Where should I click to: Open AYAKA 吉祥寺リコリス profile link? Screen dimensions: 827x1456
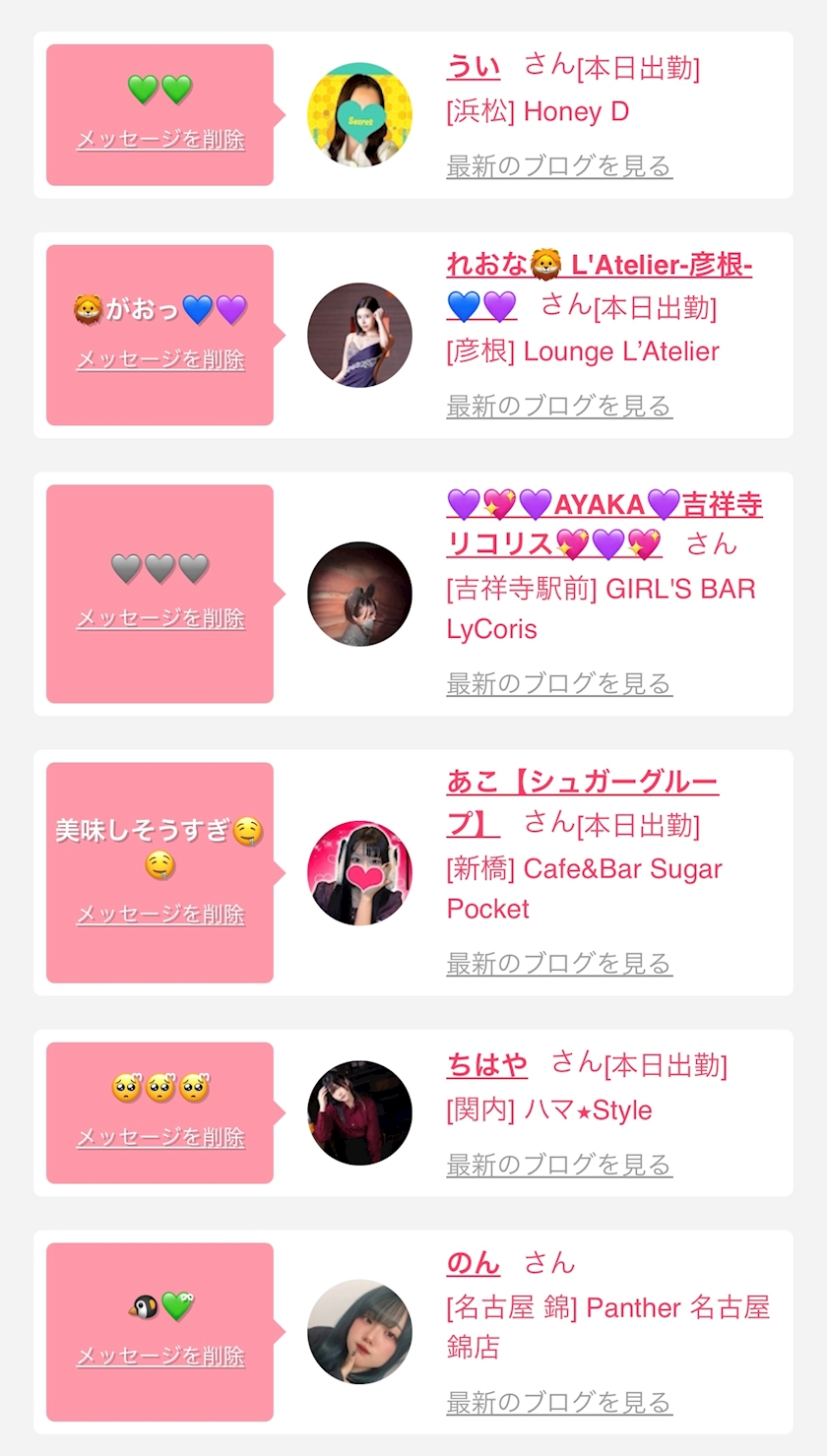[x=604, y=525]
